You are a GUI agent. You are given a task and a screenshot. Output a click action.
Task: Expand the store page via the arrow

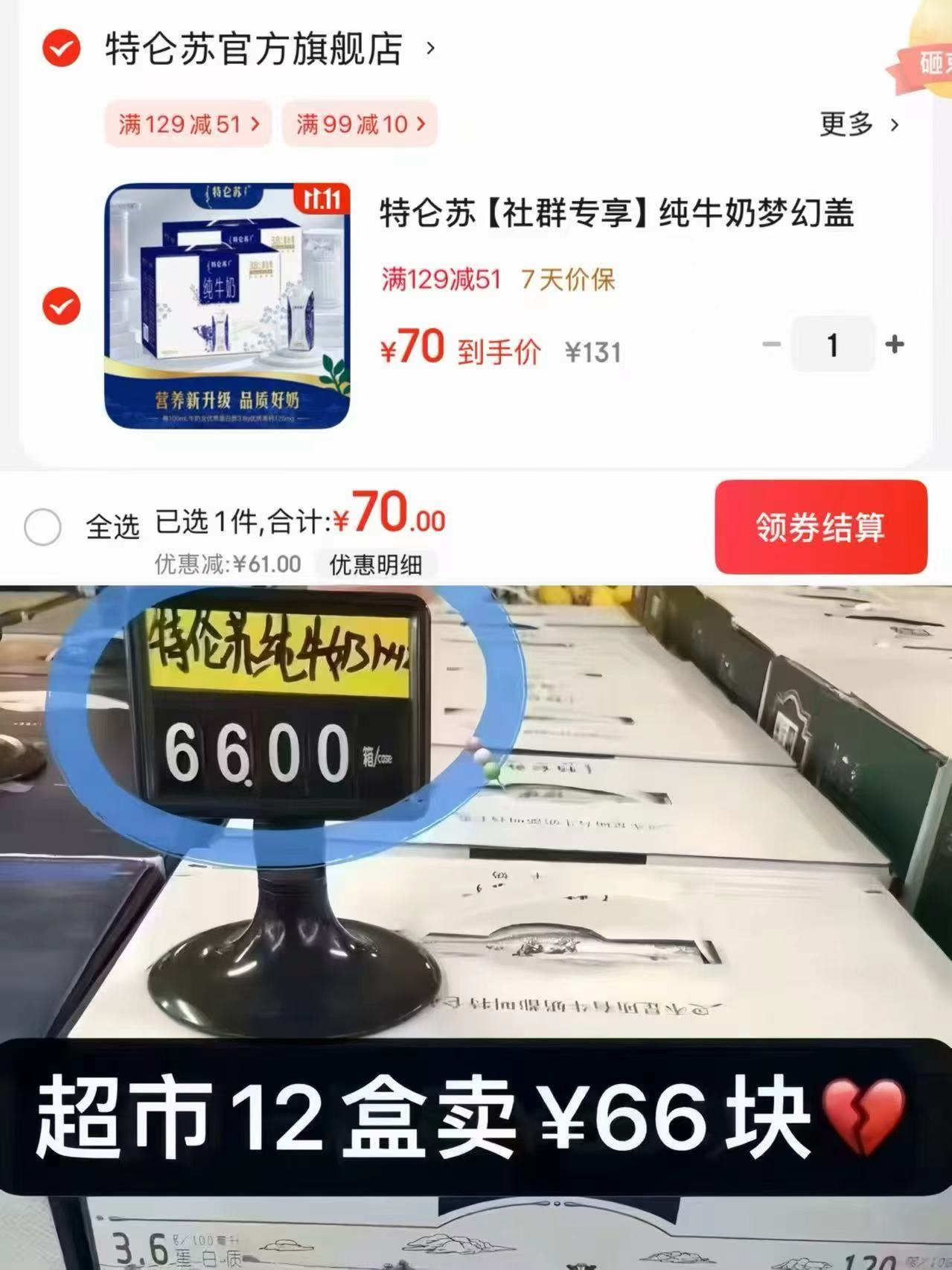[x=429, y=48]
